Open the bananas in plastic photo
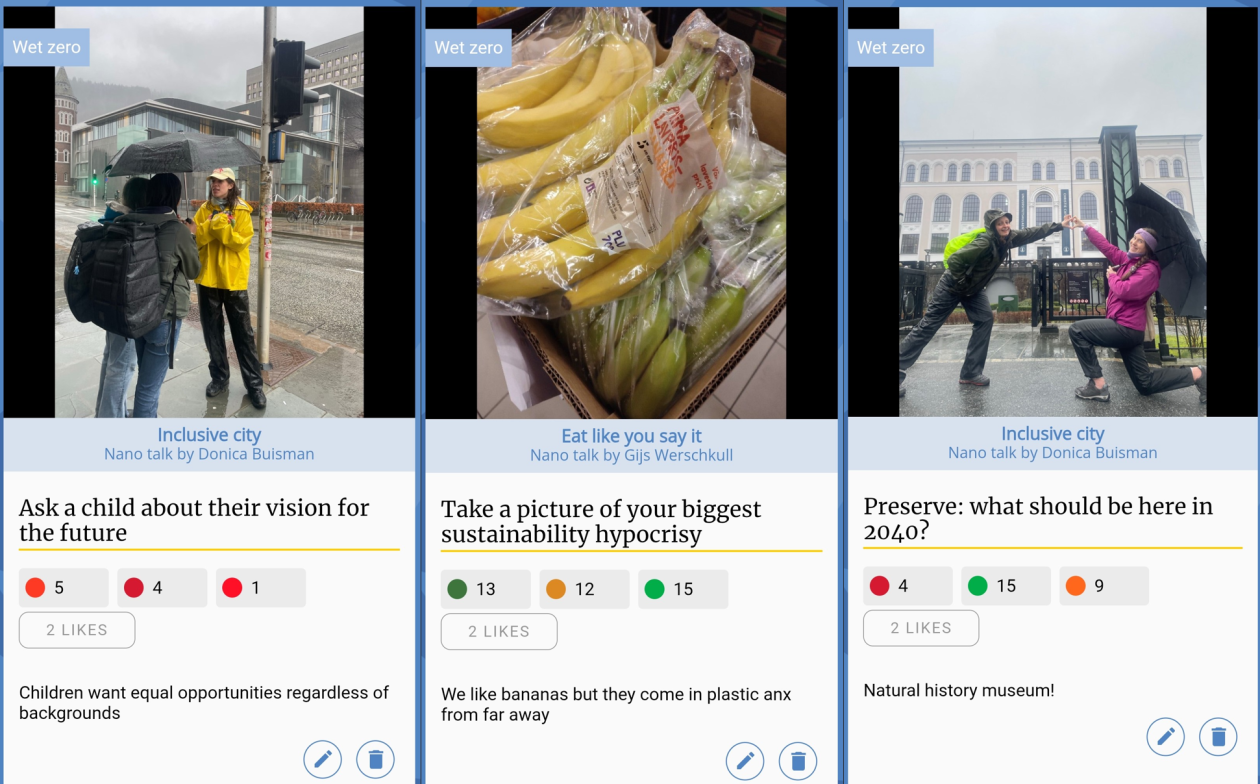This screenshot has width=1260, height=784. pyautogui.click(x=631, y=212)
